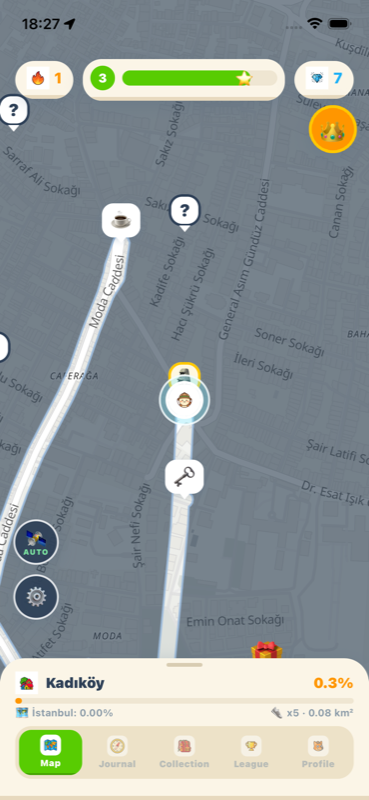Viewport: 369px width, 800px height.
Task: Open the gift box on the map
Action: [266, 651]
